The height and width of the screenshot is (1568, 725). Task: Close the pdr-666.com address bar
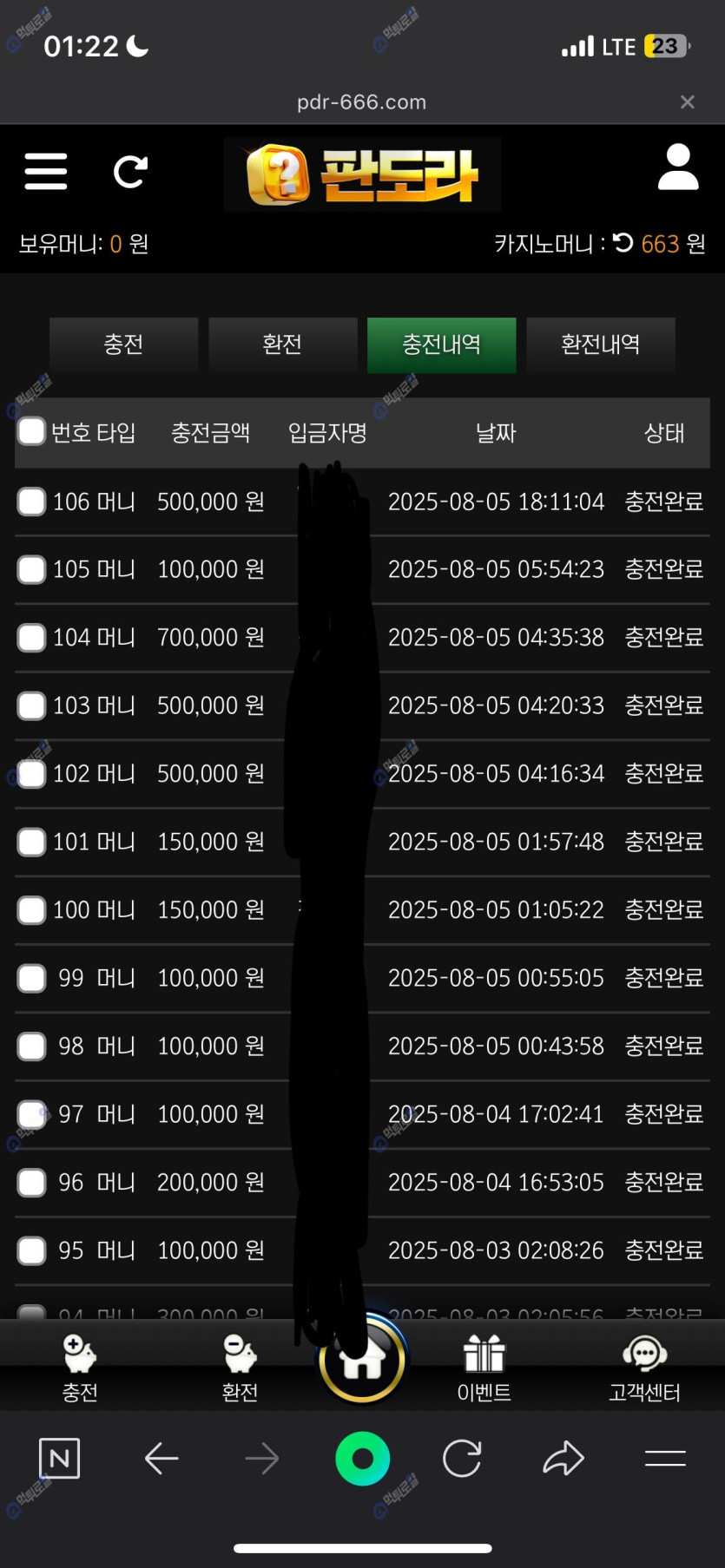687,102
